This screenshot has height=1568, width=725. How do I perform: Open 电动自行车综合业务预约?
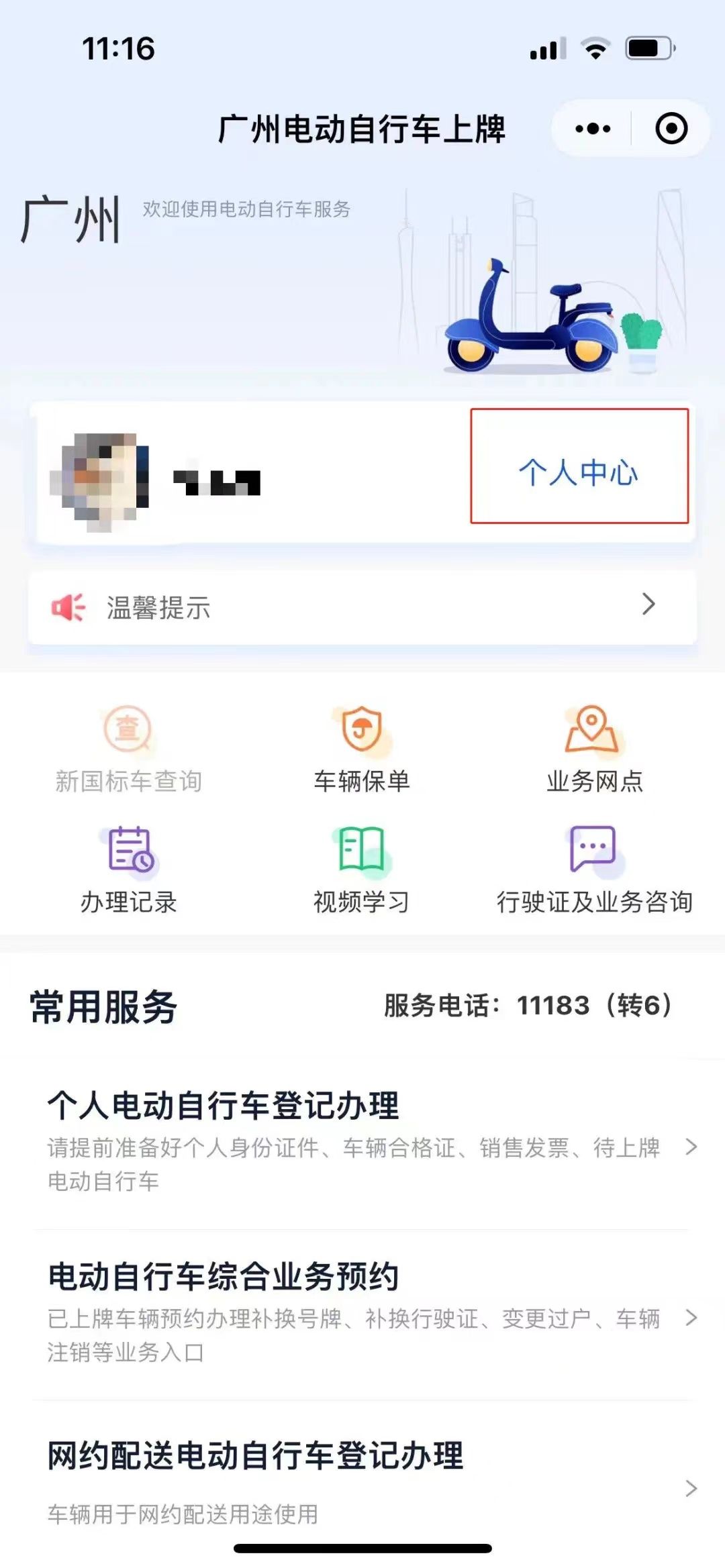[x=362, y=1313]
